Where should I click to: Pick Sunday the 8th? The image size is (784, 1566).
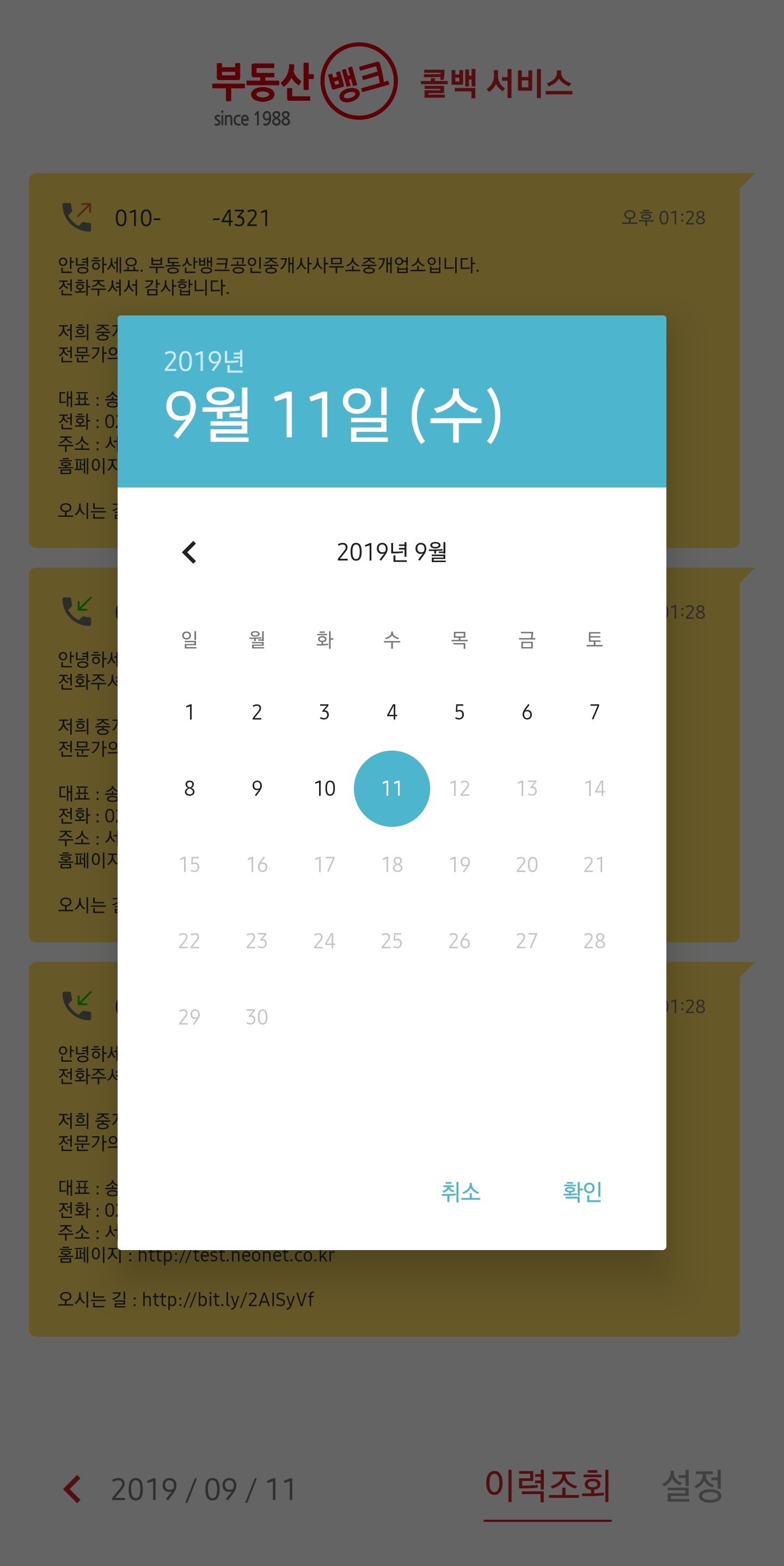pyautogui.click(x=189, y=789)
